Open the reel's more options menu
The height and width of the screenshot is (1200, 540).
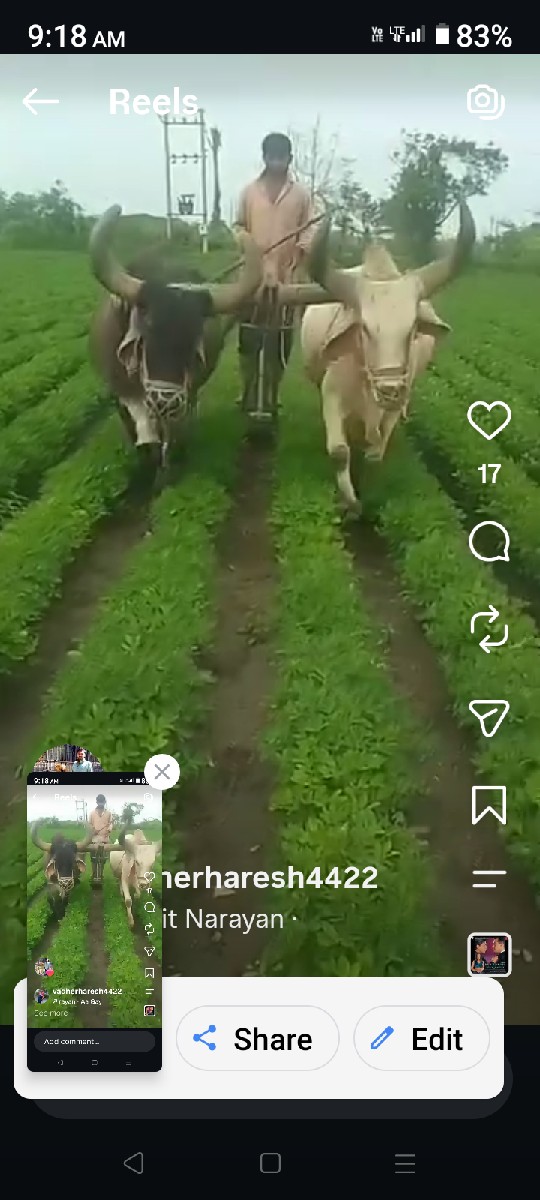pyautogui.click(x=489, y=879)
